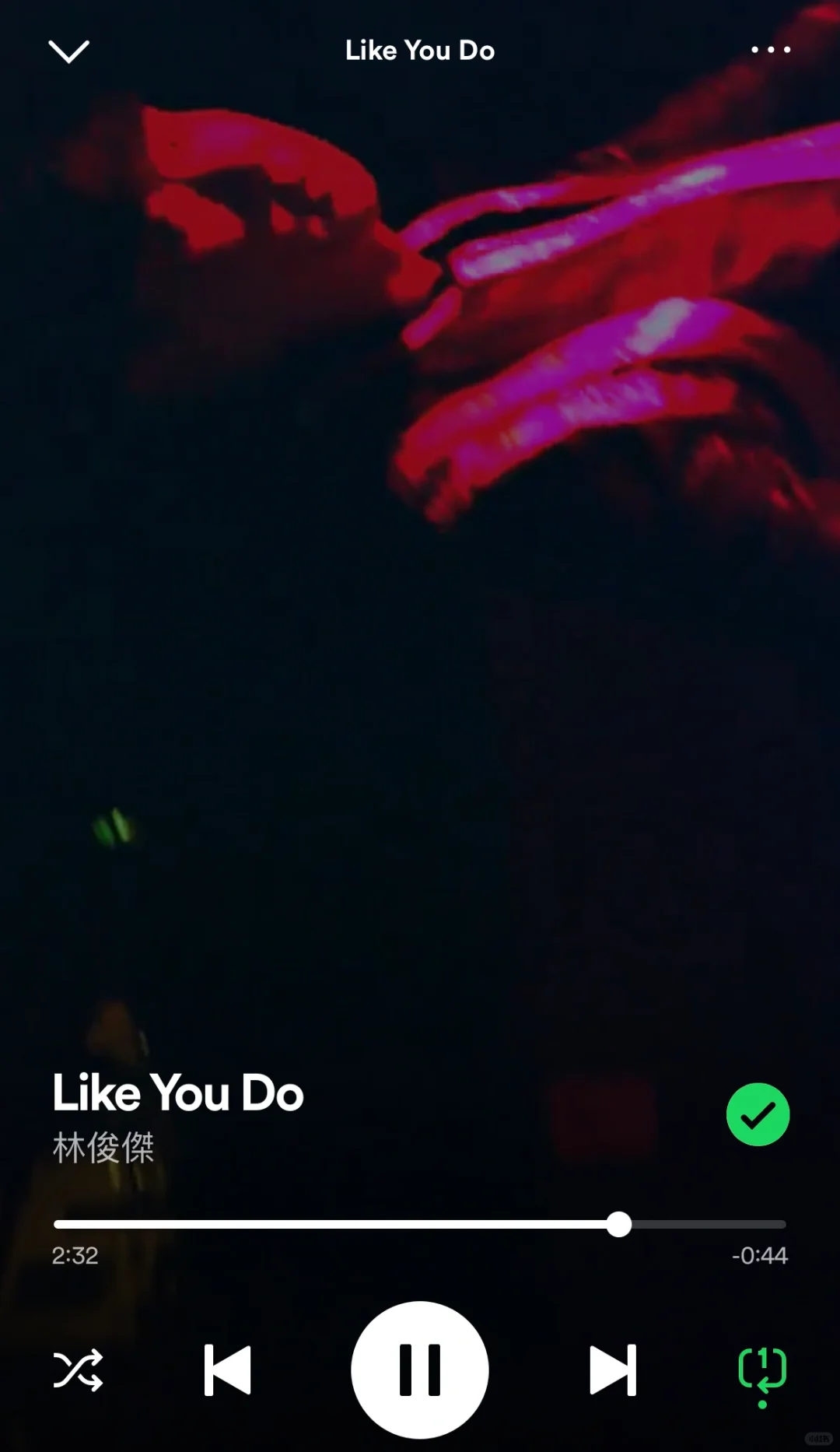The image size is (840, 1452).
Task: Skip to the previous track
Action: tap(227, 1370)
